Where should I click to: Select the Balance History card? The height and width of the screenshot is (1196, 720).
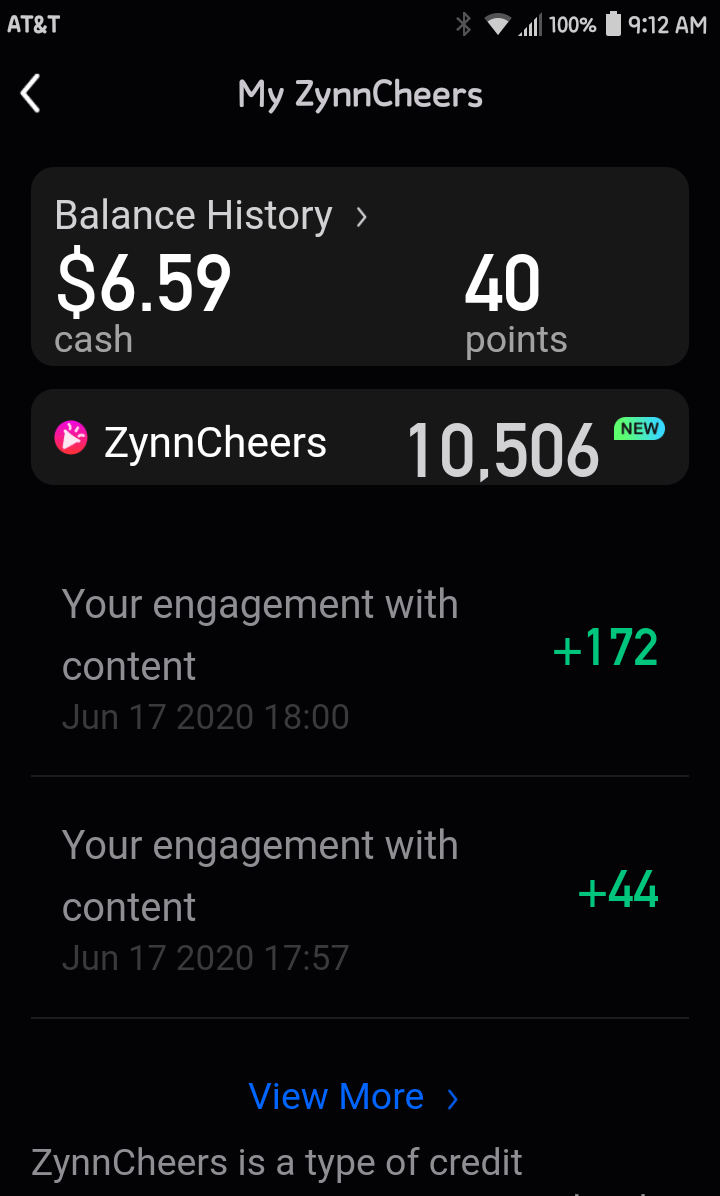[x=360, y=265]
